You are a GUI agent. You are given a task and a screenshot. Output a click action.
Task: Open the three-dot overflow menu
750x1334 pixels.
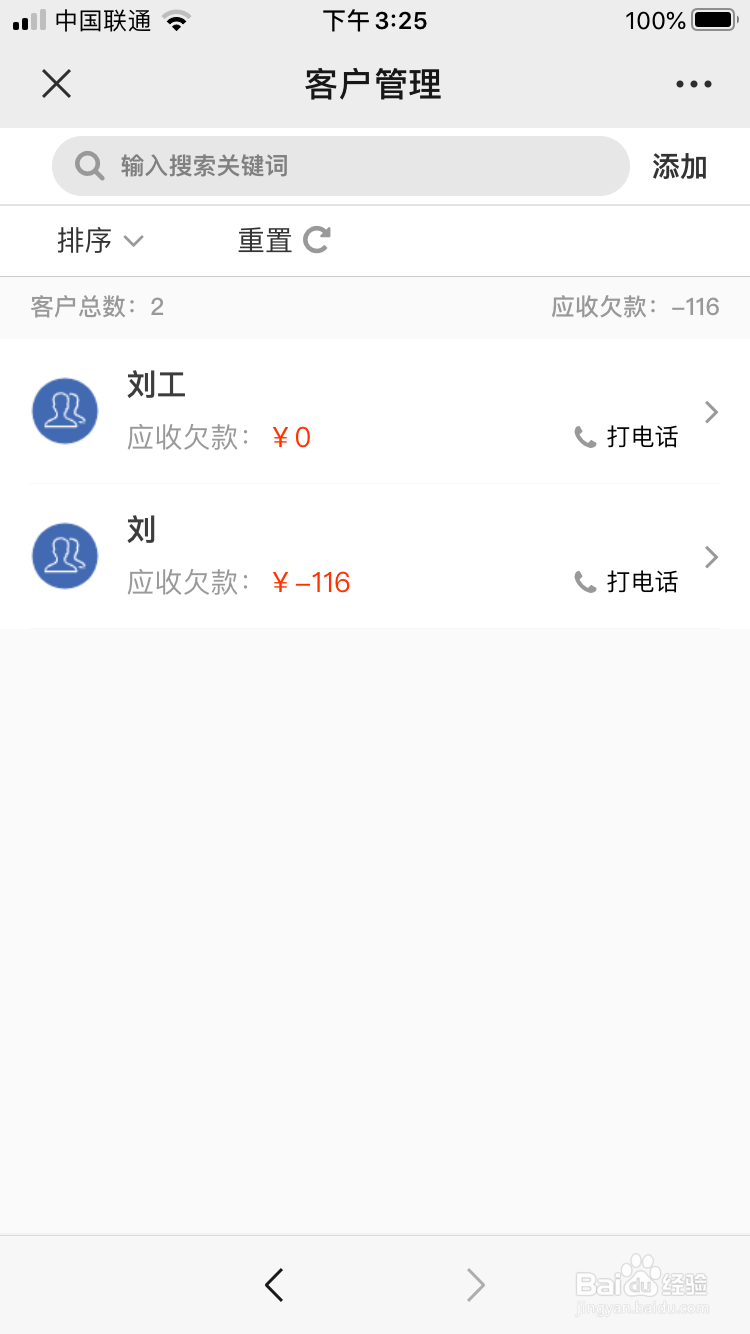tap(693, 85)
